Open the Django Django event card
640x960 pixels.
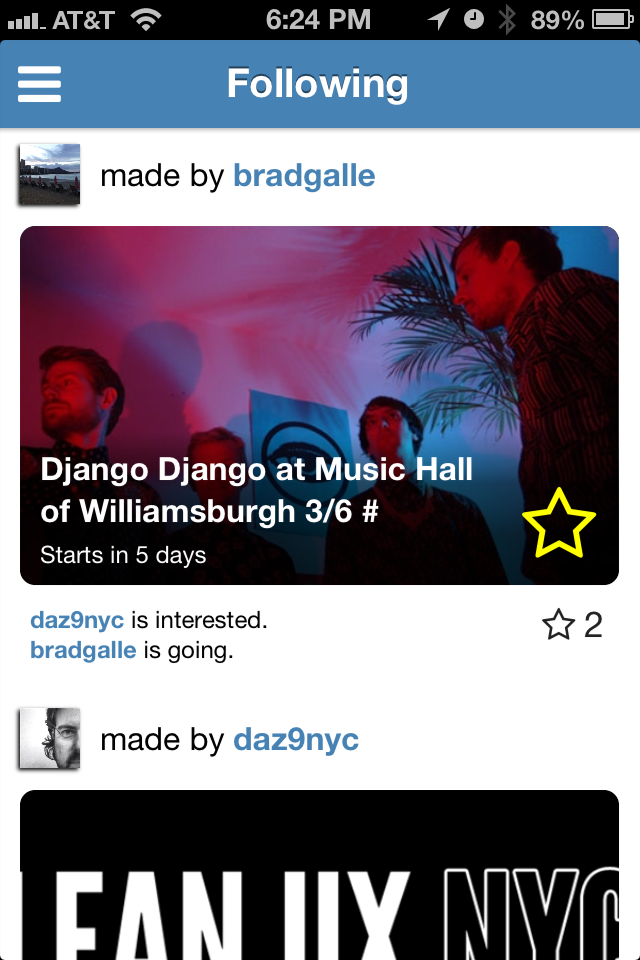(x=300, y=380)
